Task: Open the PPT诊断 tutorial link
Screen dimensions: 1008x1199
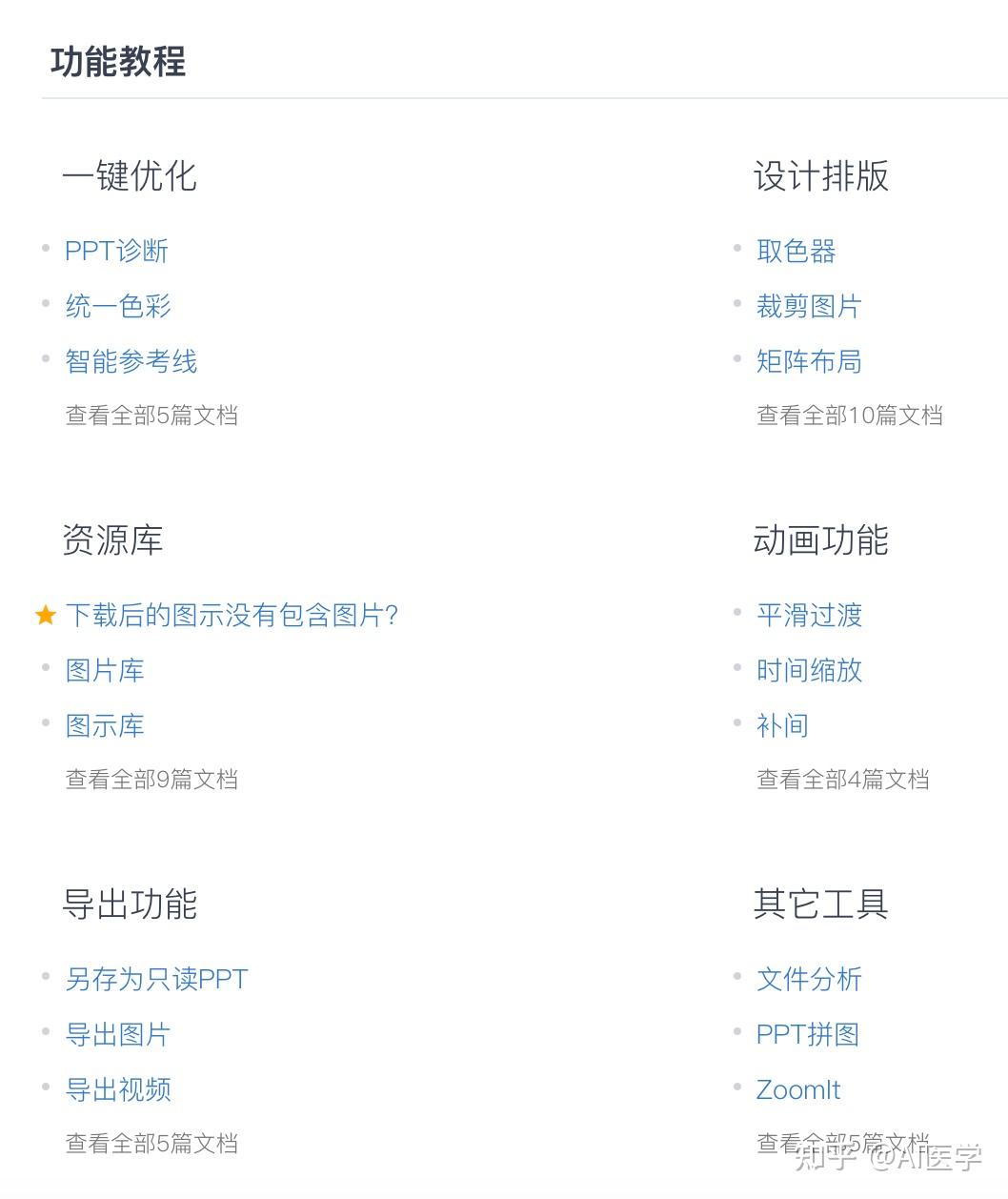Action: coord(116,251)
